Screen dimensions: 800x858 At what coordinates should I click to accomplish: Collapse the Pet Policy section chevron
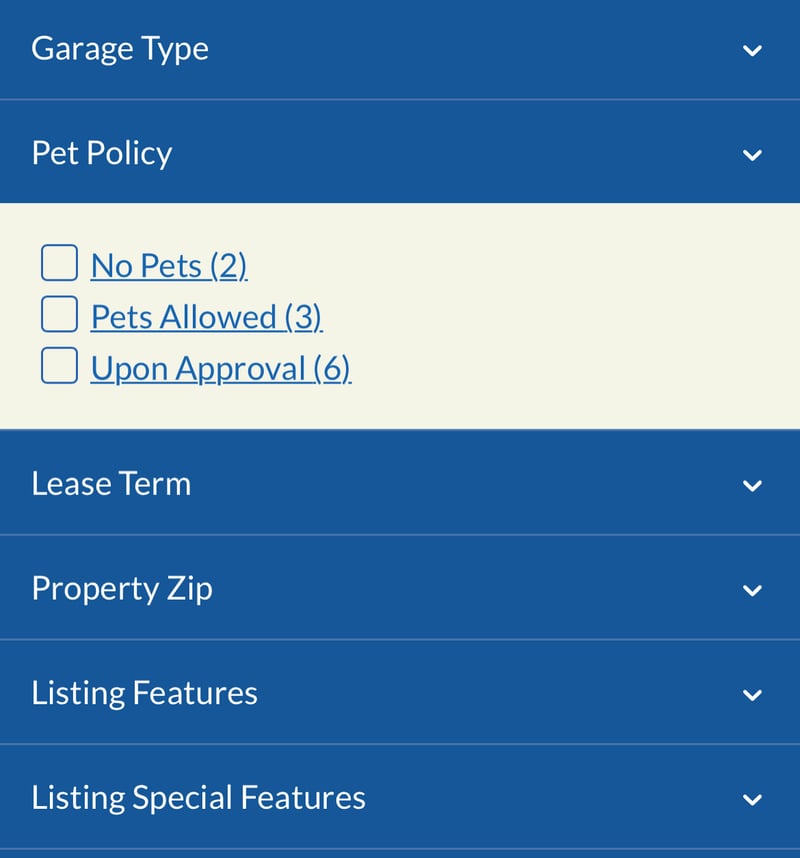pyautogui.click(x=752, y=152)
